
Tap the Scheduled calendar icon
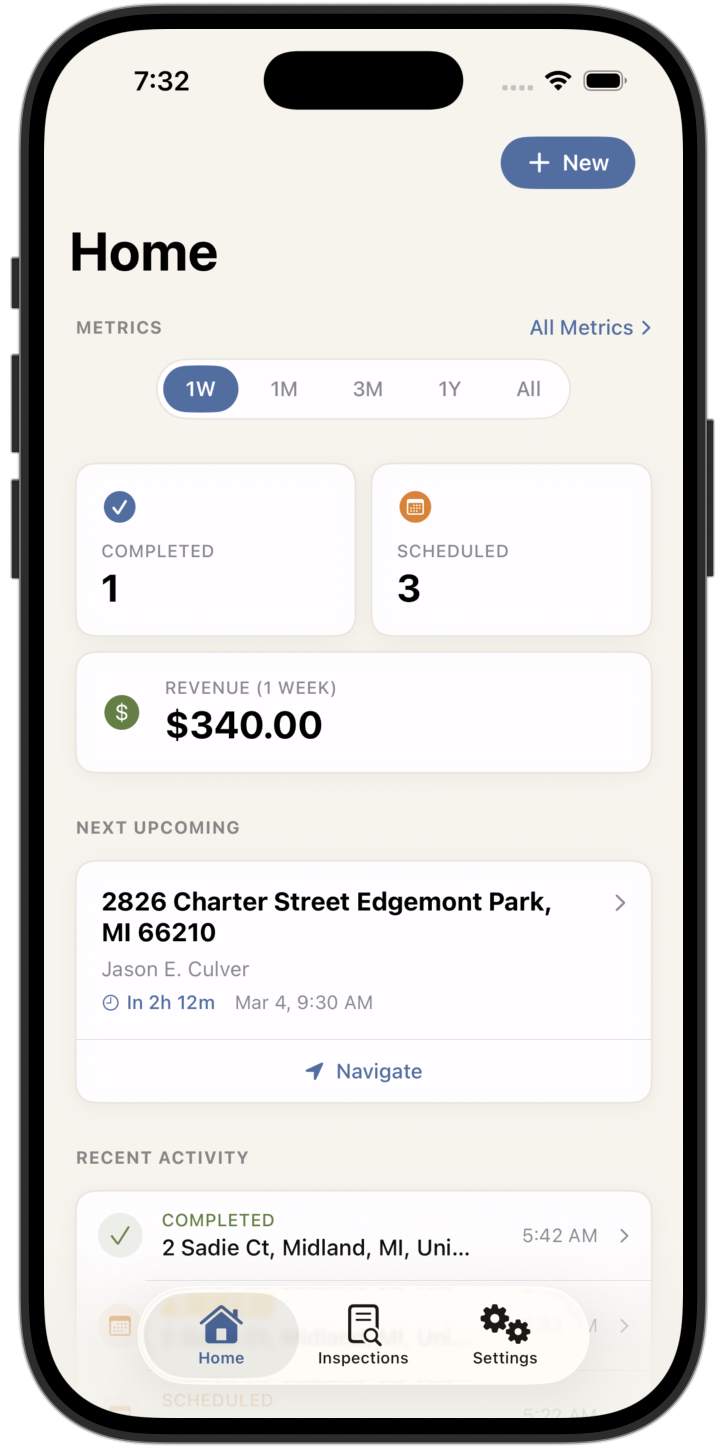click(x=415, y=507)
